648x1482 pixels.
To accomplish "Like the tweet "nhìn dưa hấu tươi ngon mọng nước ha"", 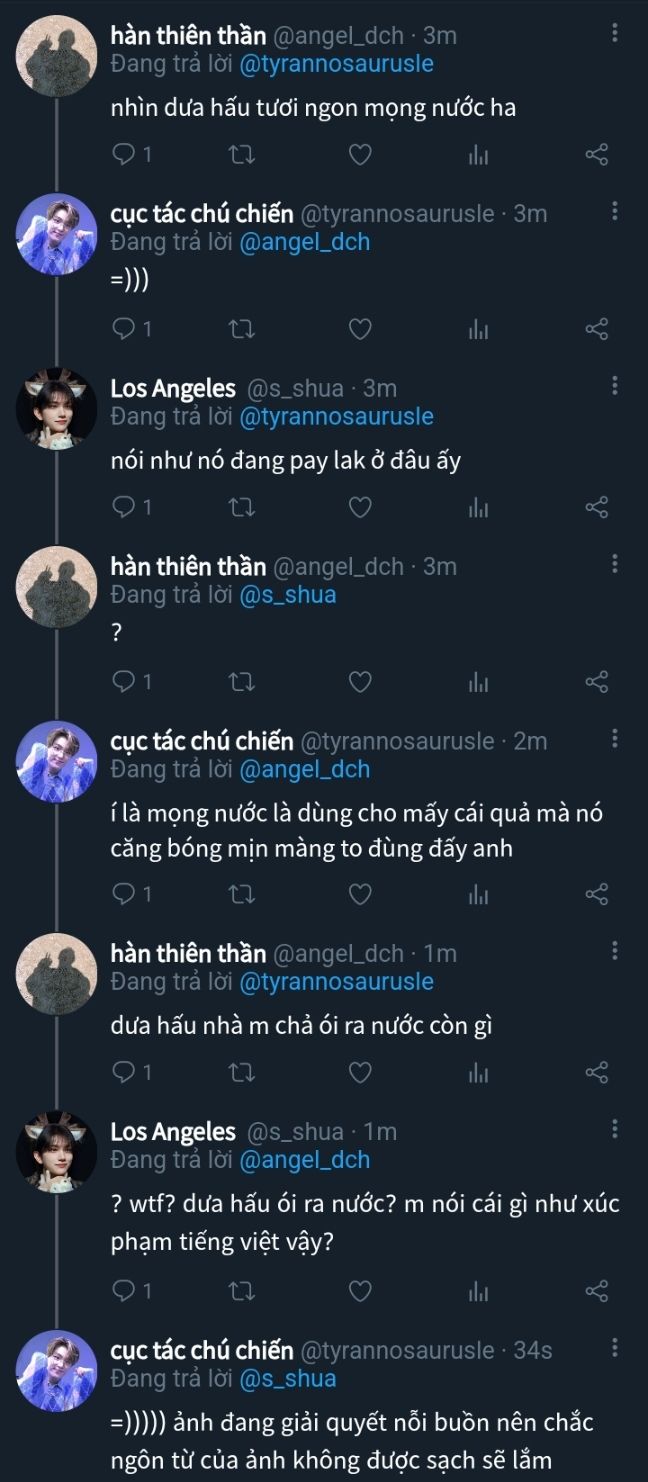I will pos(360,154).
